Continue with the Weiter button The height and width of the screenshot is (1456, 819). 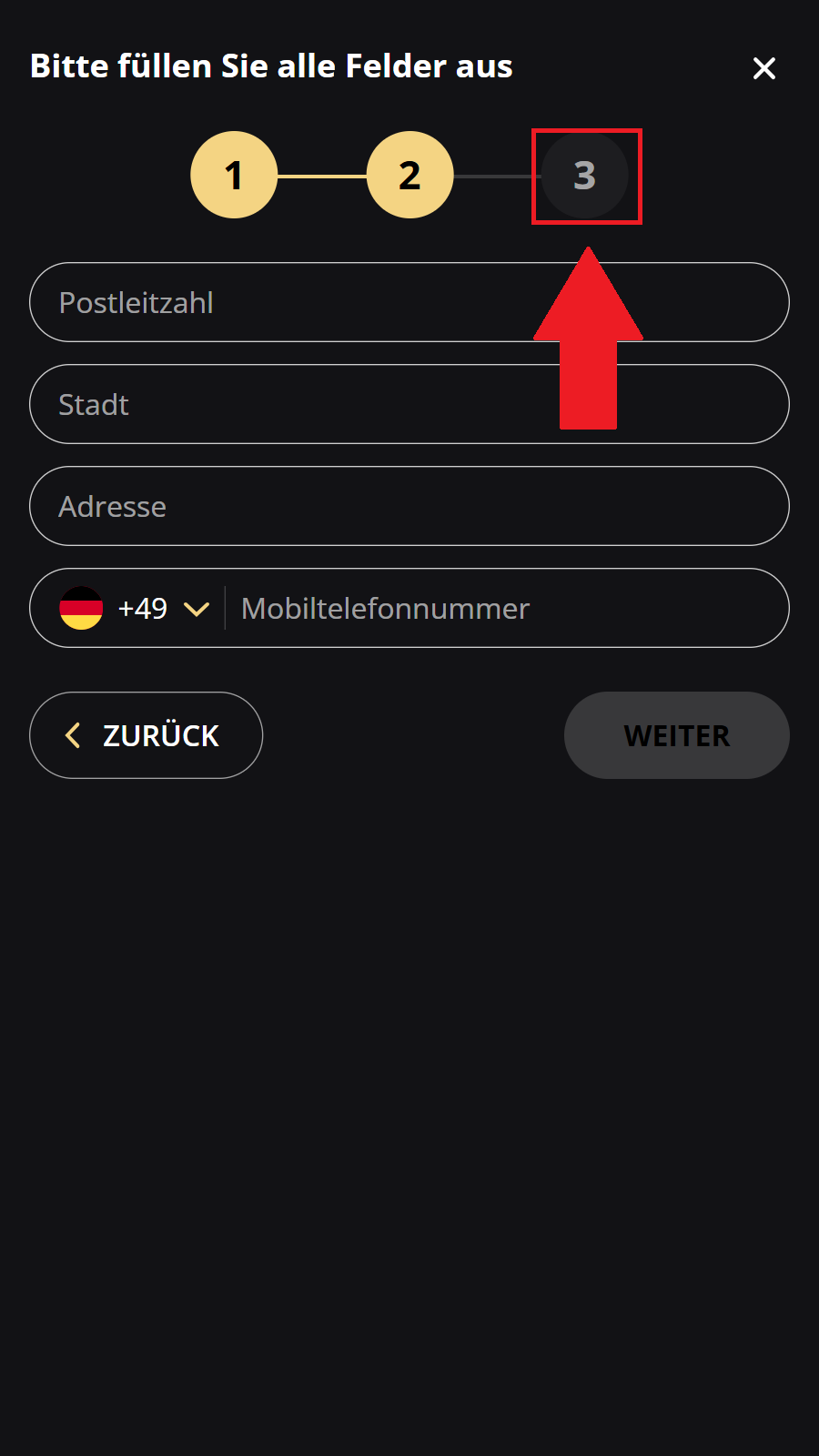tap(677, 735)
